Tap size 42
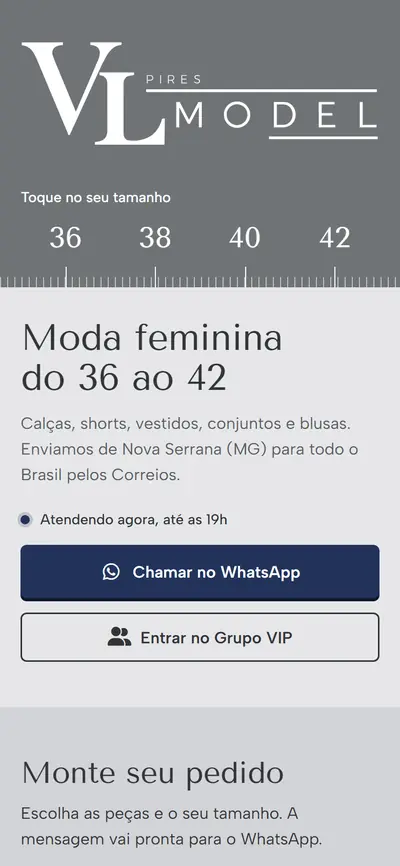The height and width of the screenshot is (866, 400). click(335, 238)
